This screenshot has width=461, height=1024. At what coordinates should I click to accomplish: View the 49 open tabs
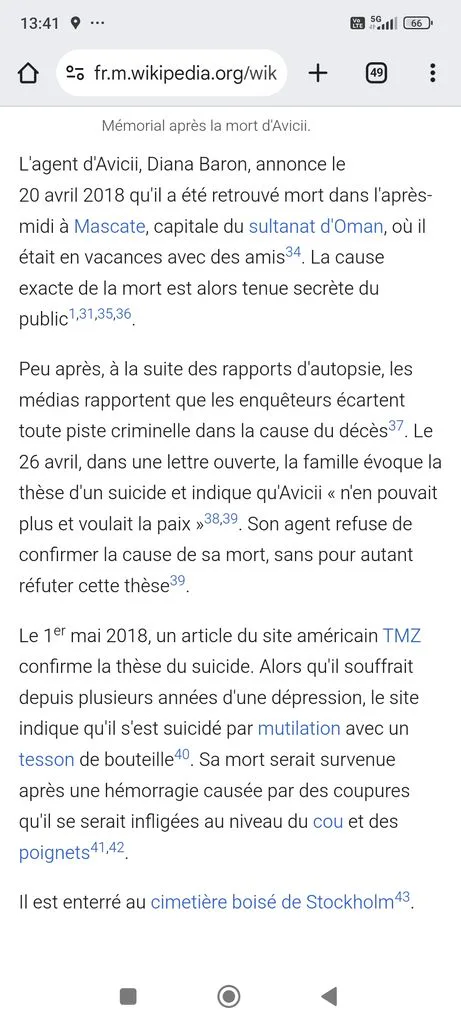click(x=376, y=73)
